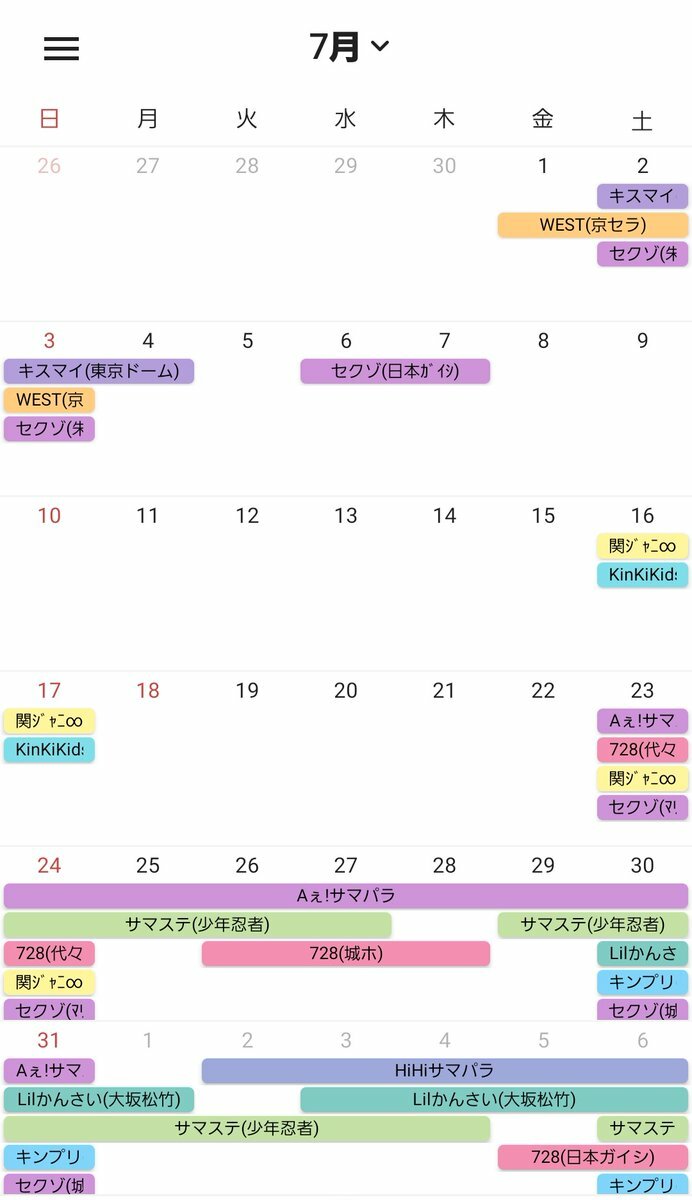Open the KinKiKids event on July 16

coord(641,575)
